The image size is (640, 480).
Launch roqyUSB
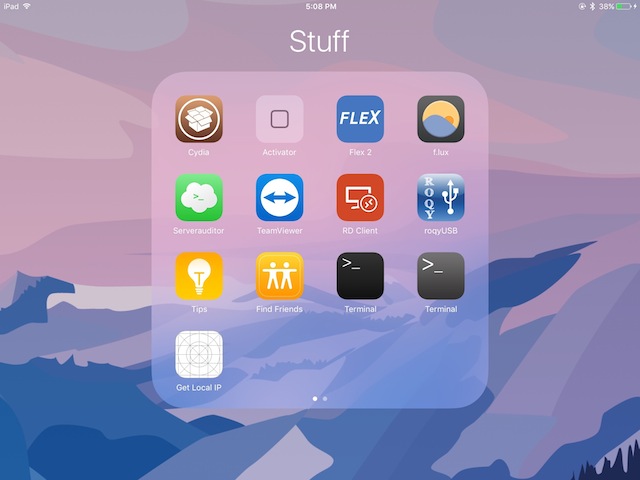440,197
